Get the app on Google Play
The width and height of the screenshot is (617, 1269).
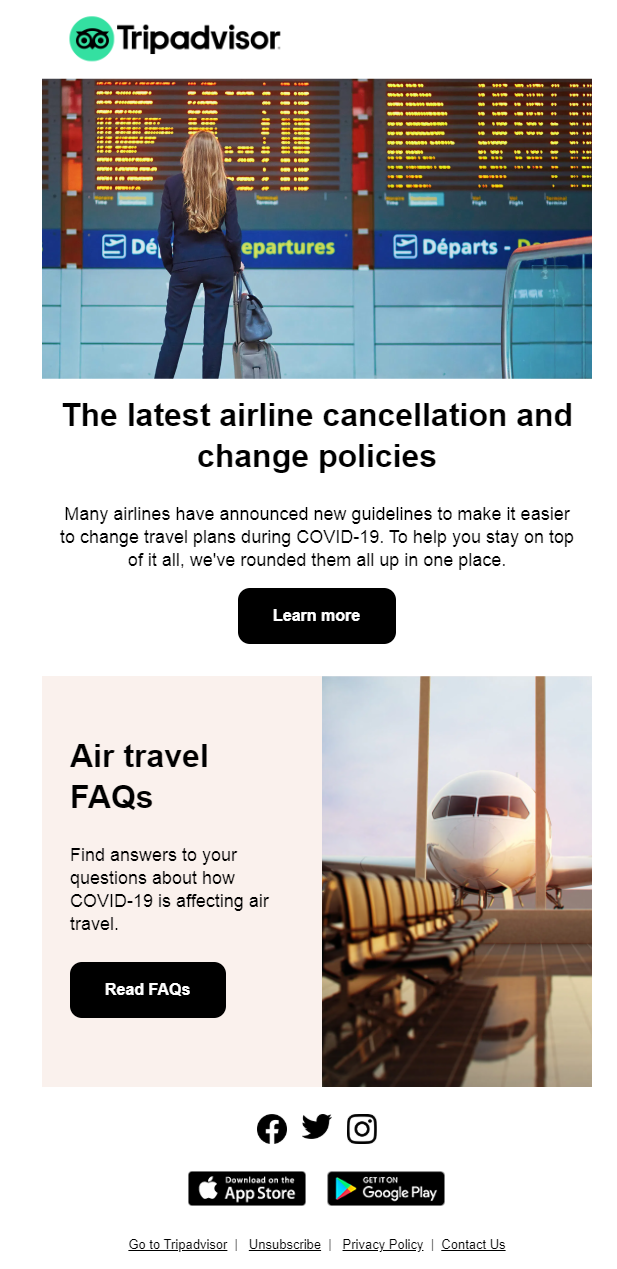click(x=386, y=1189)
